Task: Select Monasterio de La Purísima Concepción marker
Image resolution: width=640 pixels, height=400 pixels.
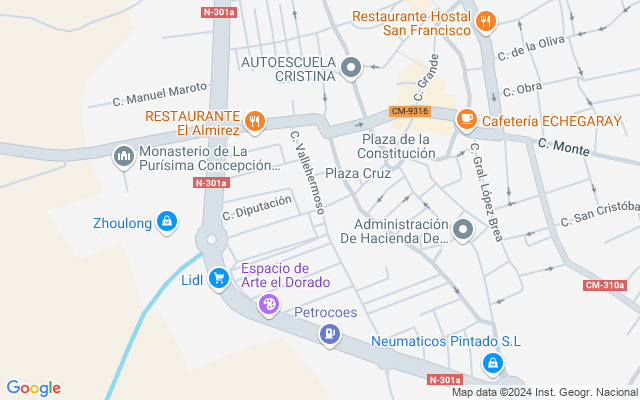Action: click(124, 156)
